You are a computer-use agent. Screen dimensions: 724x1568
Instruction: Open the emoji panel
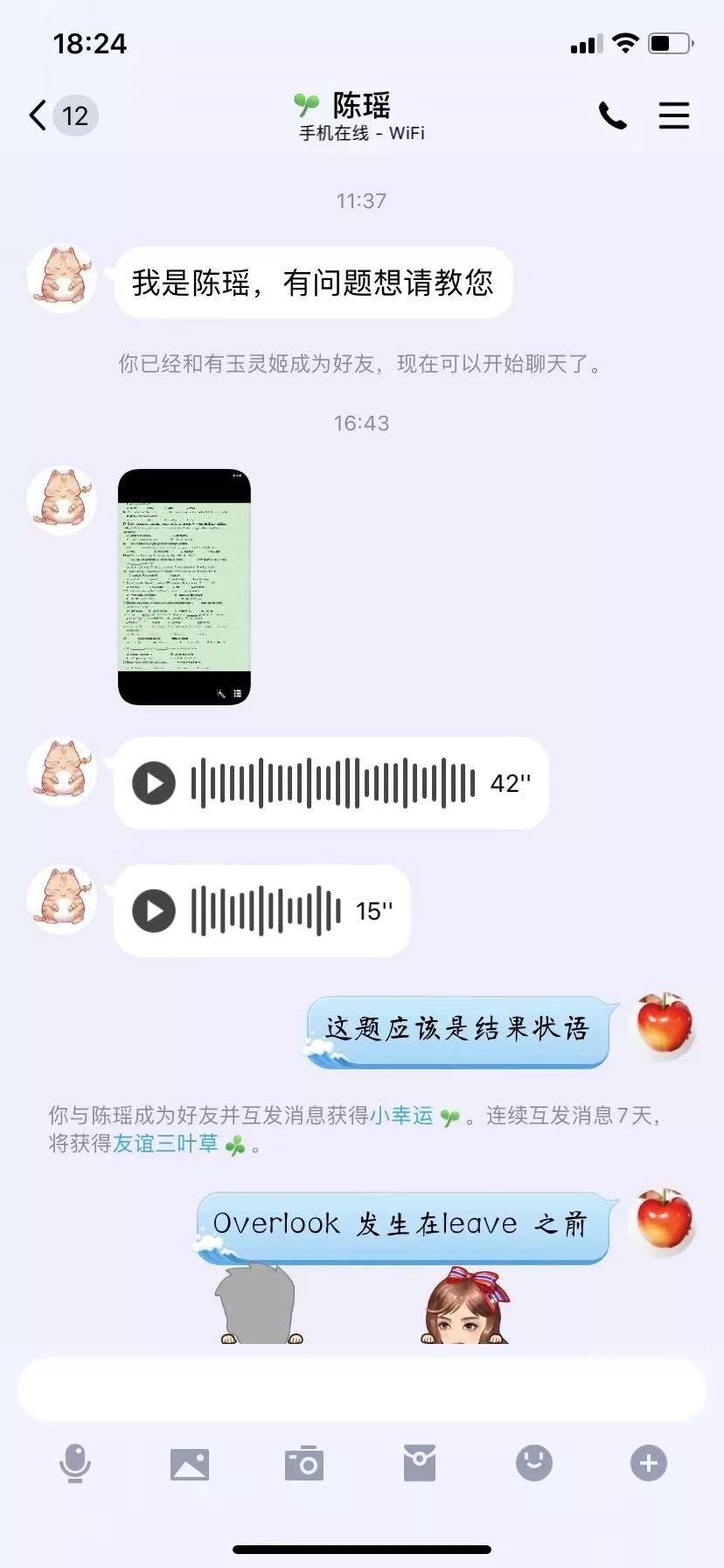coord(534,1463)
